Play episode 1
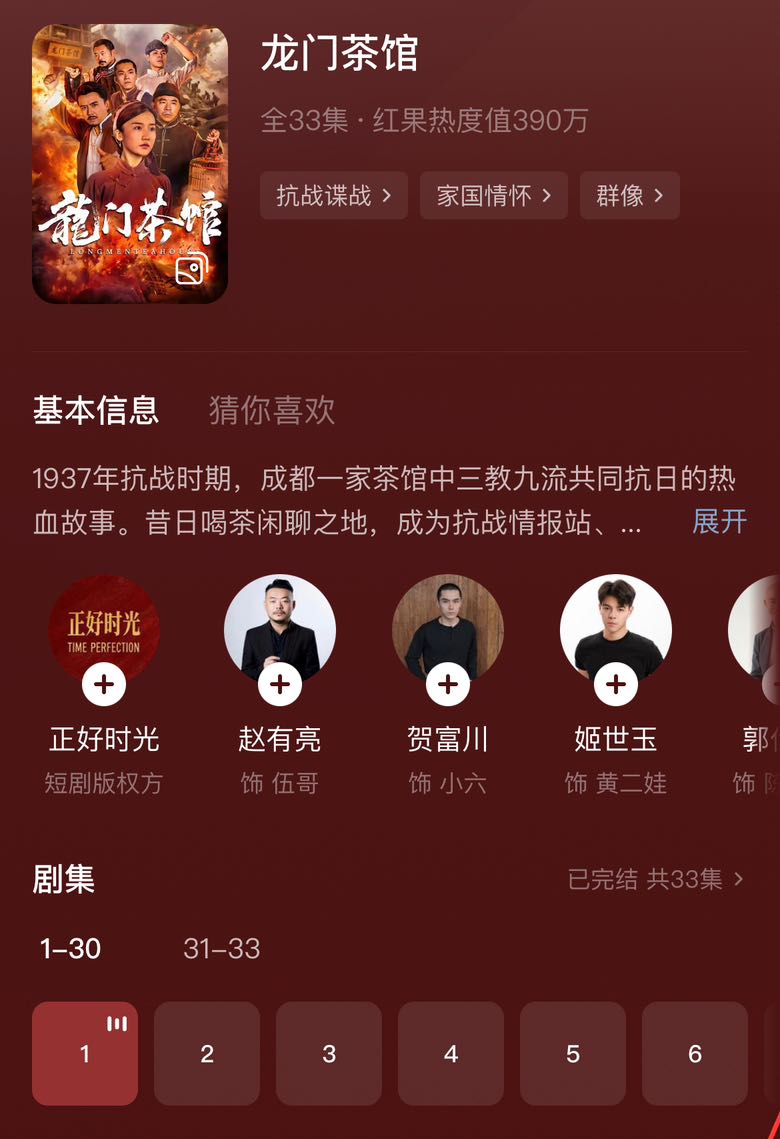The width and height of the screenshot is (780, 1139). pyautogui.click(x=85, y=1053)
